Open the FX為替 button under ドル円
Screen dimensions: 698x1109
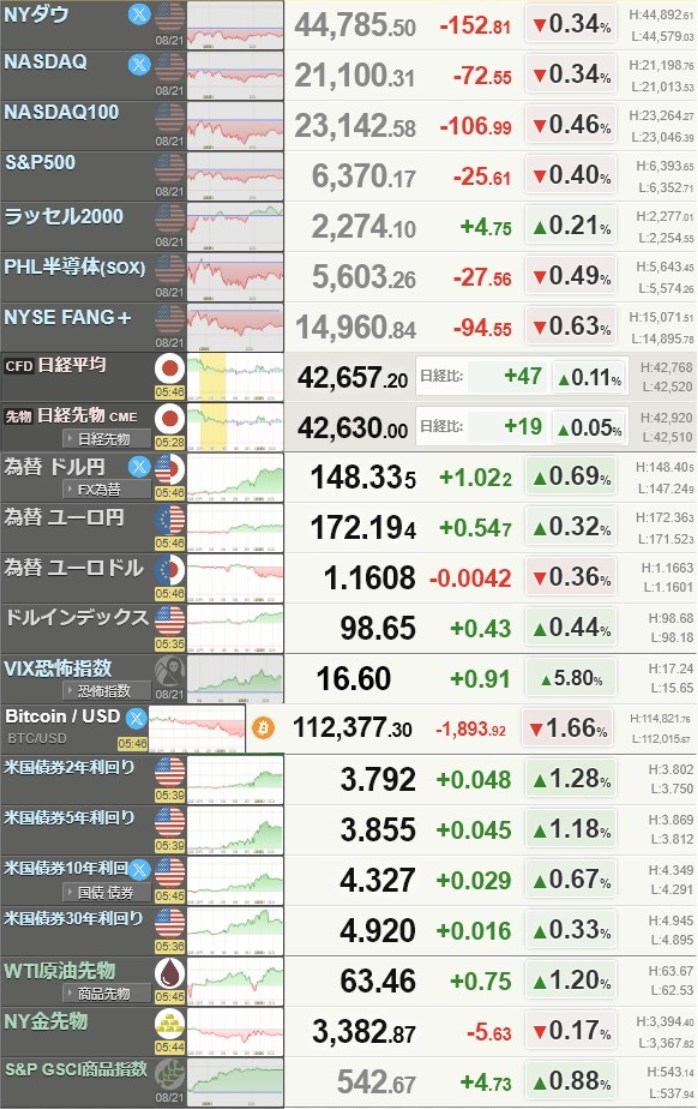pos(106,489)
